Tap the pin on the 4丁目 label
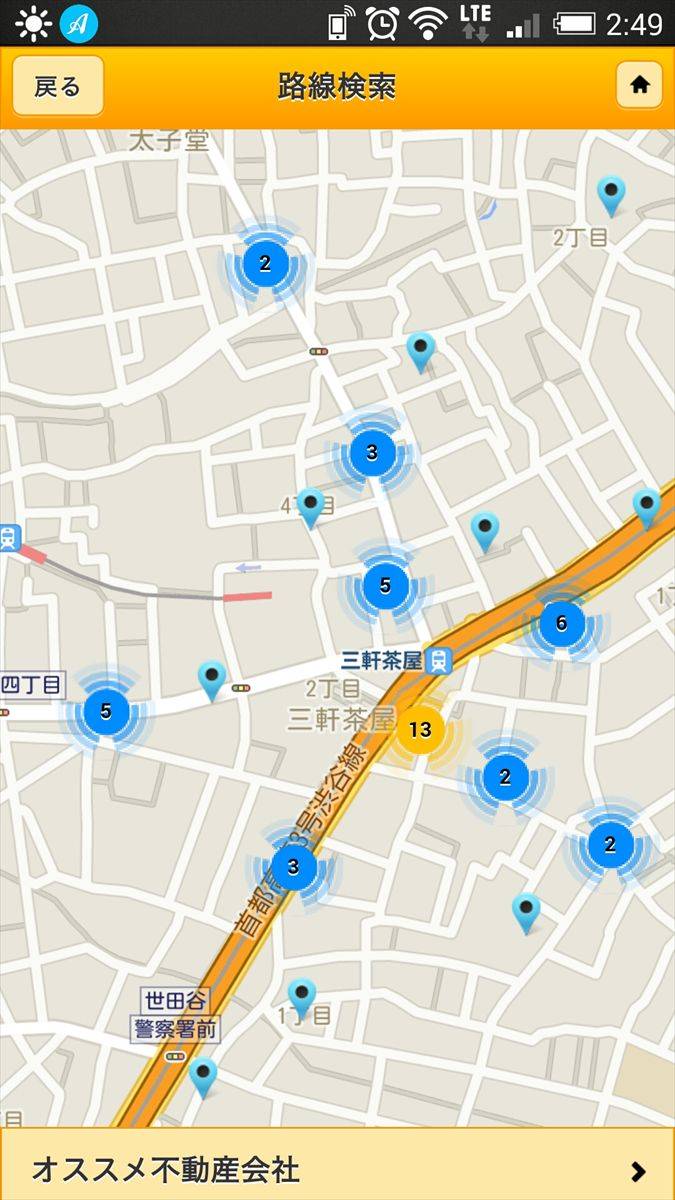This screenshot has width=675, height=1200. tap(311, 507)
